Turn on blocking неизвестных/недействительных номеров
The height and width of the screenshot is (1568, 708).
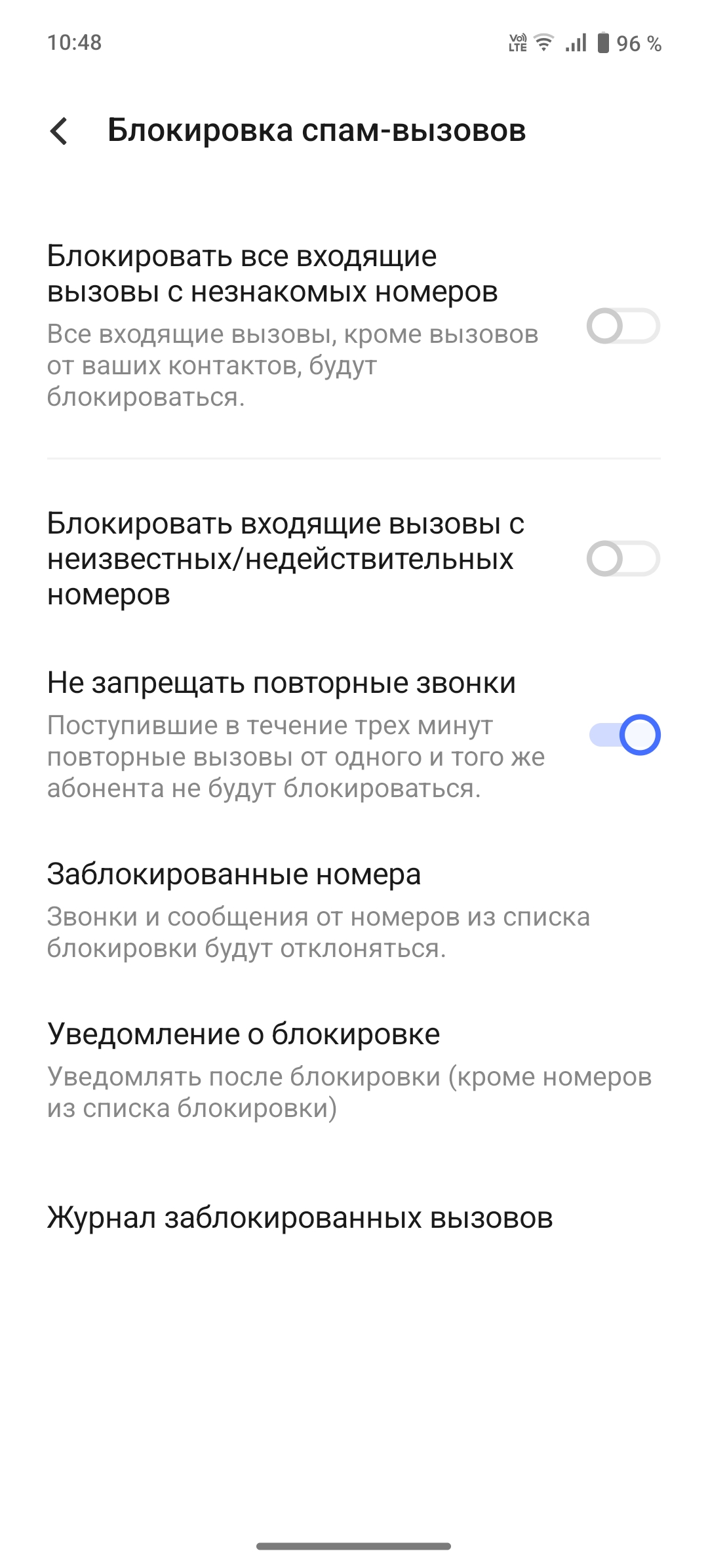point(623,559)
